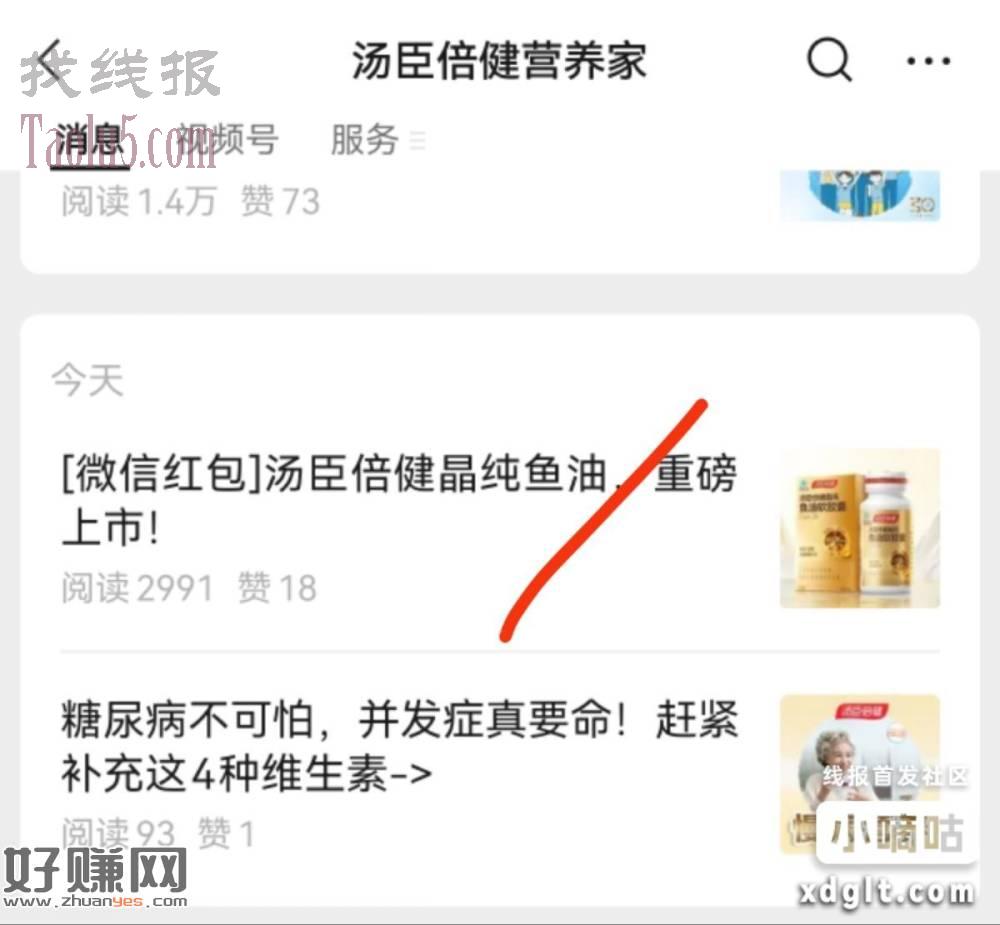Screen dimensions: 1000x925
Task: Open the three-dot overflow menu
Action: click(x=928, y=62)
